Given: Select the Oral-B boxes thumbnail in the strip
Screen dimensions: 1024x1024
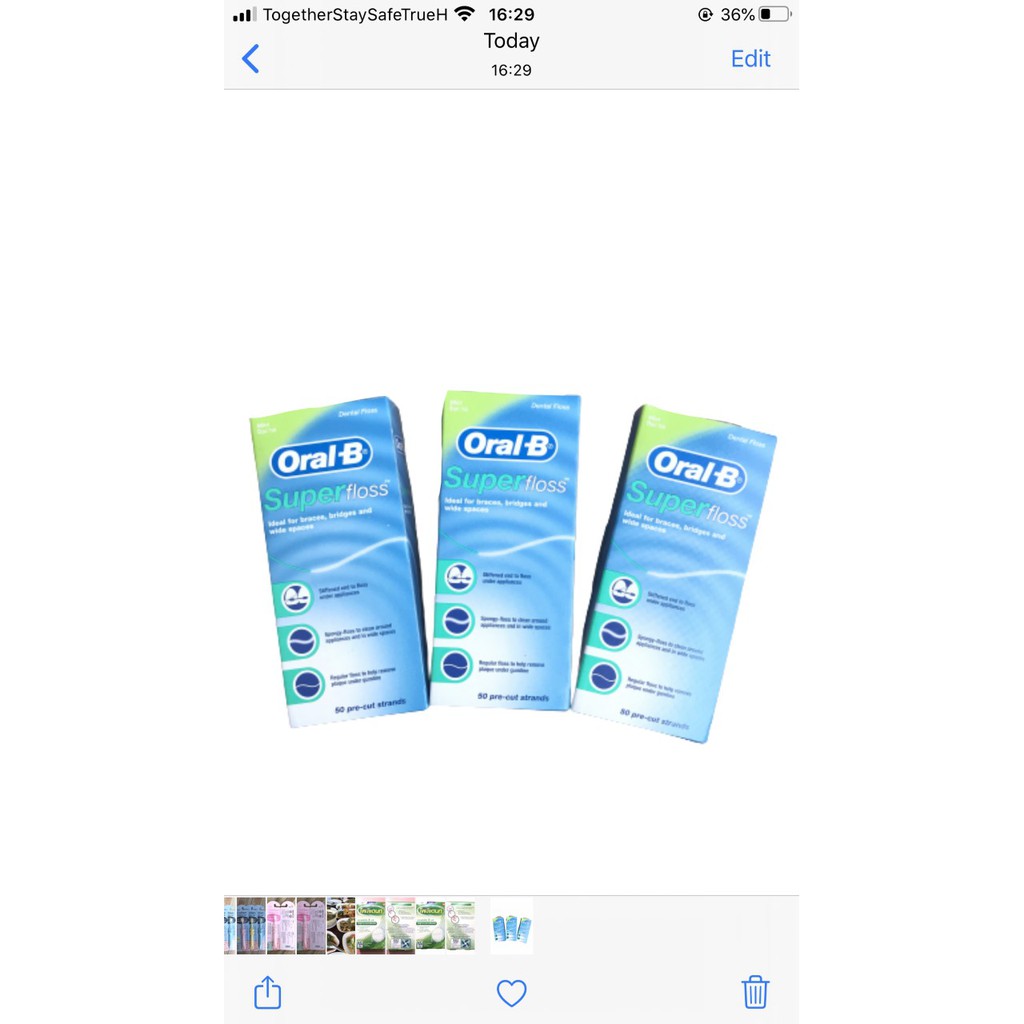Looking at the screenshot, I should pos(511,925).
